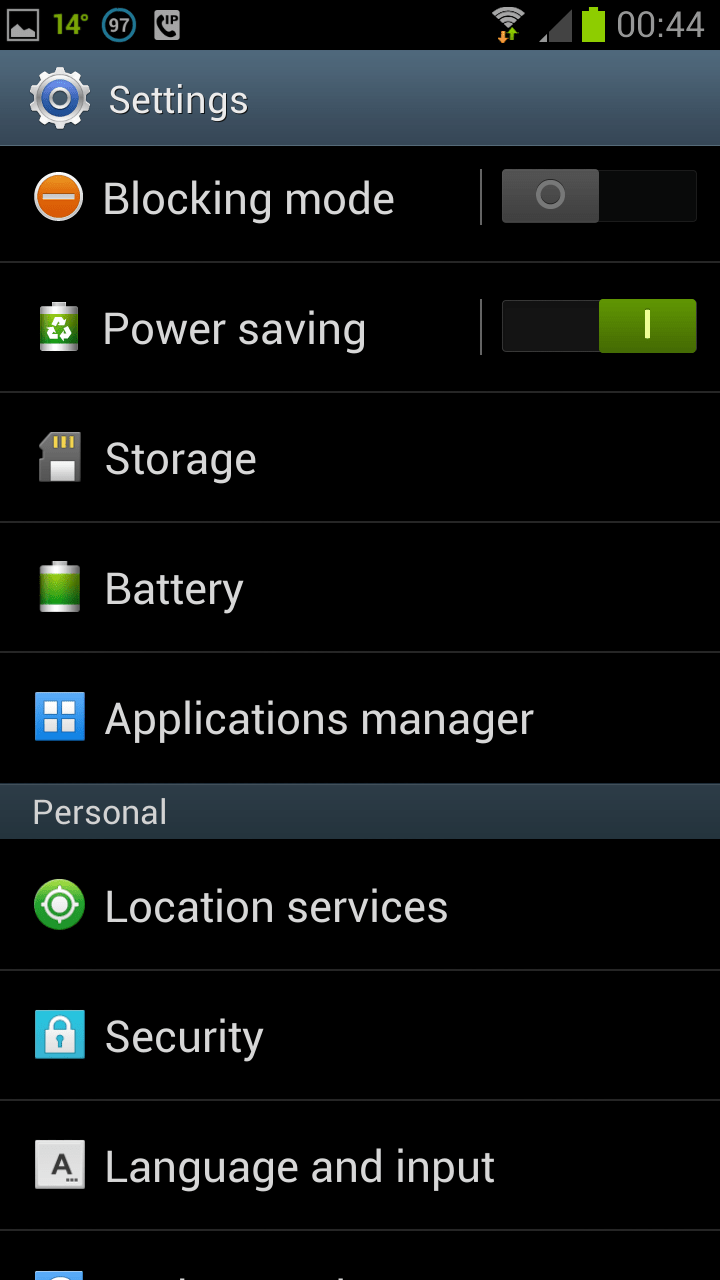Open Battery usage
This screenshot has height=1280, width=720.
360,588
